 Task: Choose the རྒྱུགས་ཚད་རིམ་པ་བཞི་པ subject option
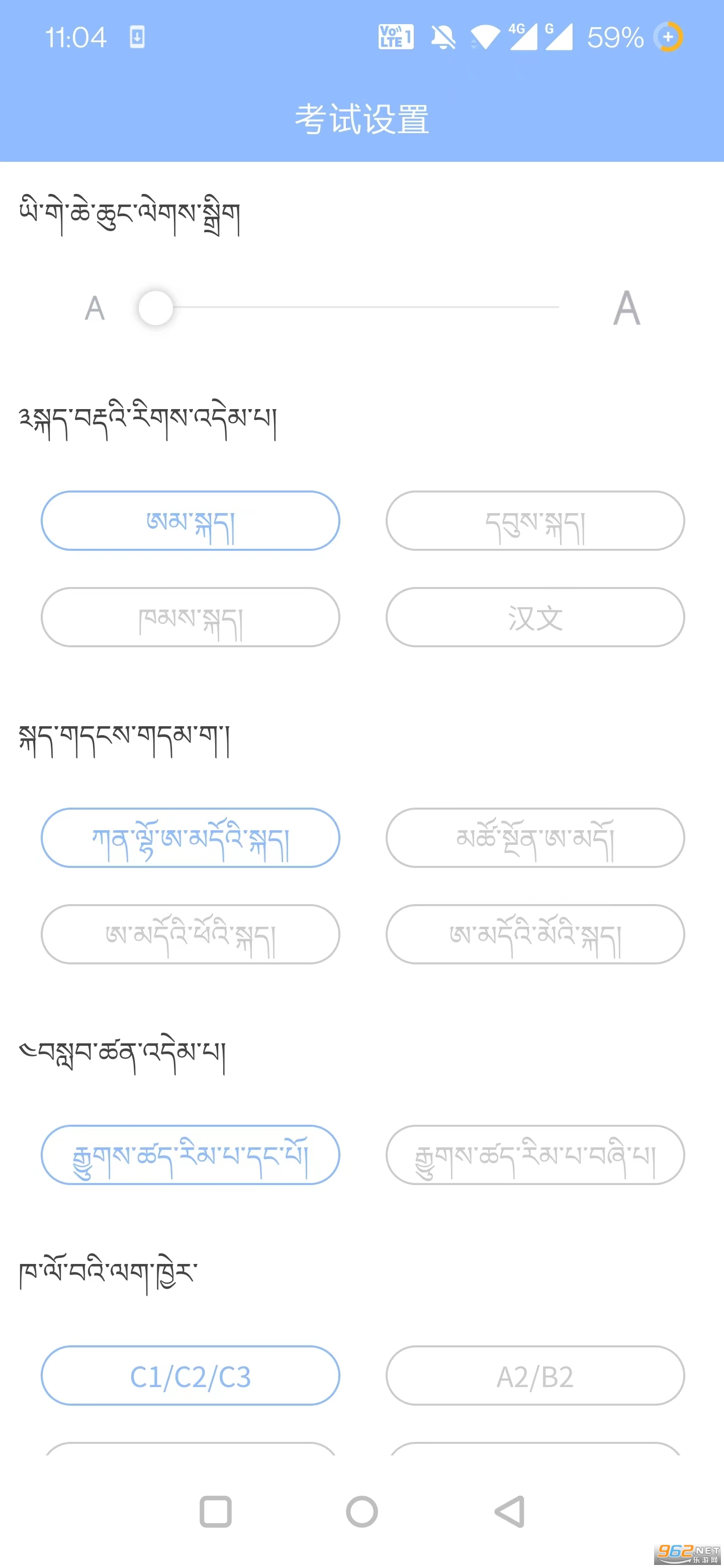tap(534, 1155)
